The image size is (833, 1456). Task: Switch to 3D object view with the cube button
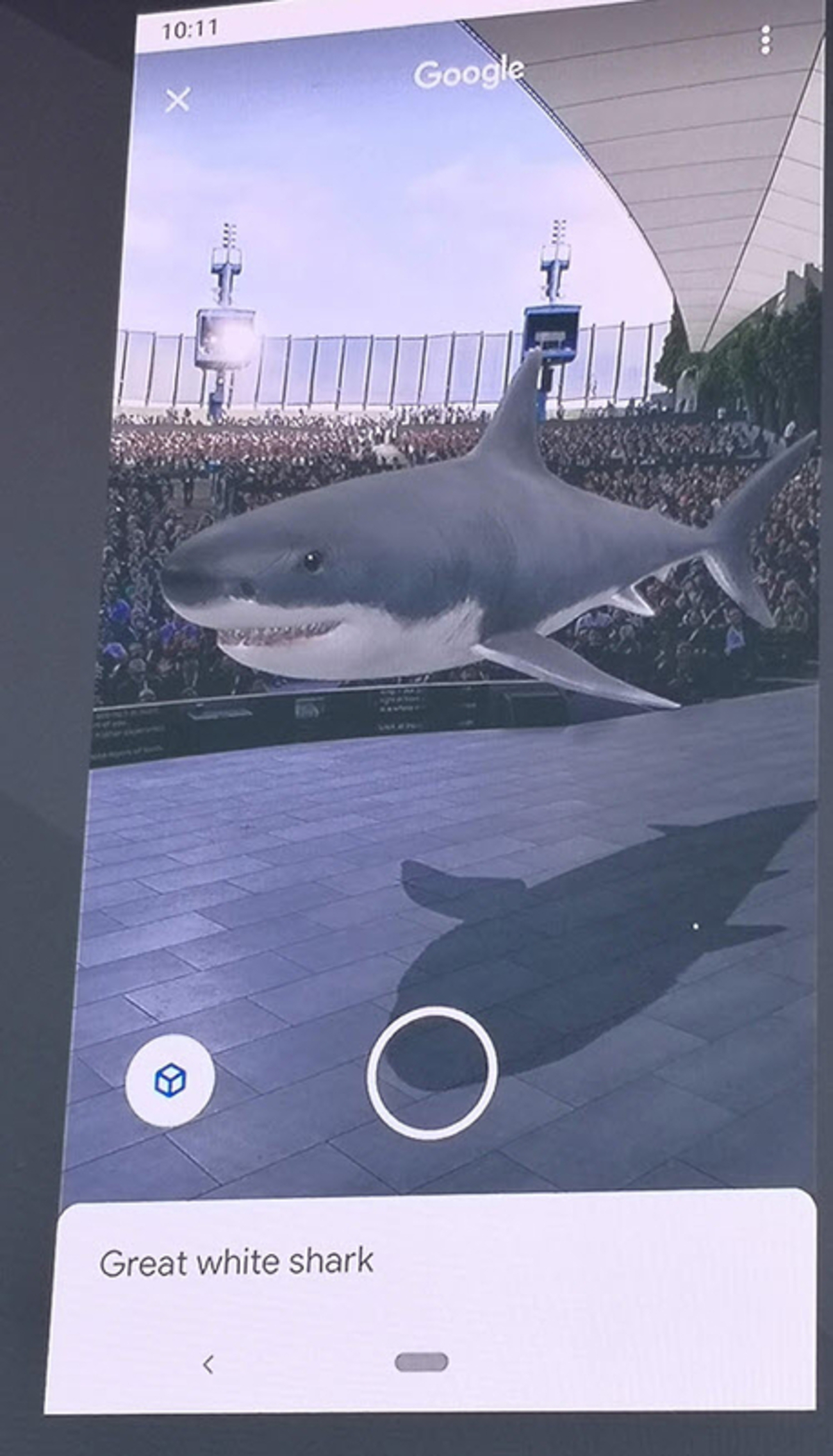pyautogui.click(x=170, y=1080)
